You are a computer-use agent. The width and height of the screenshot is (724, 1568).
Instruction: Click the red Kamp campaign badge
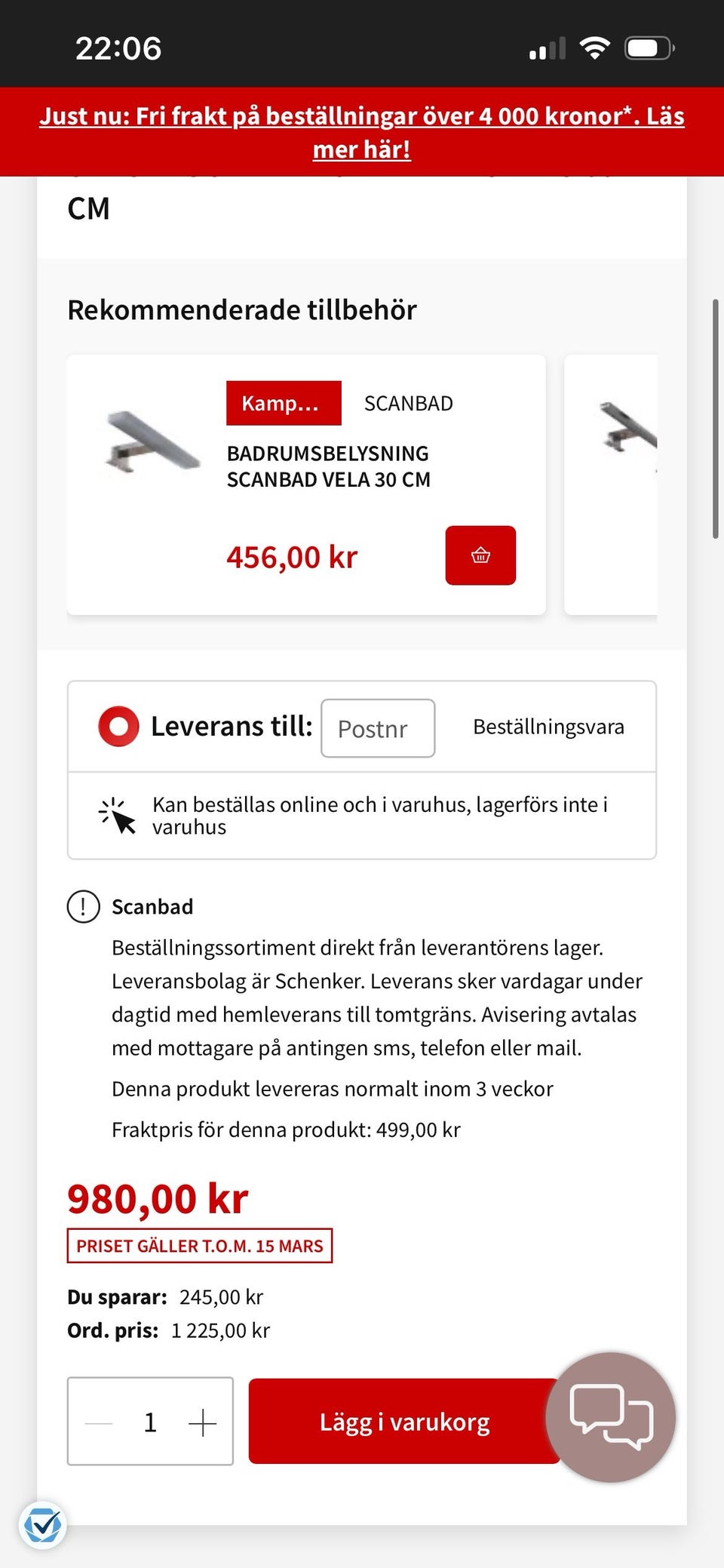pyautogui.click(x=283, y=402)
